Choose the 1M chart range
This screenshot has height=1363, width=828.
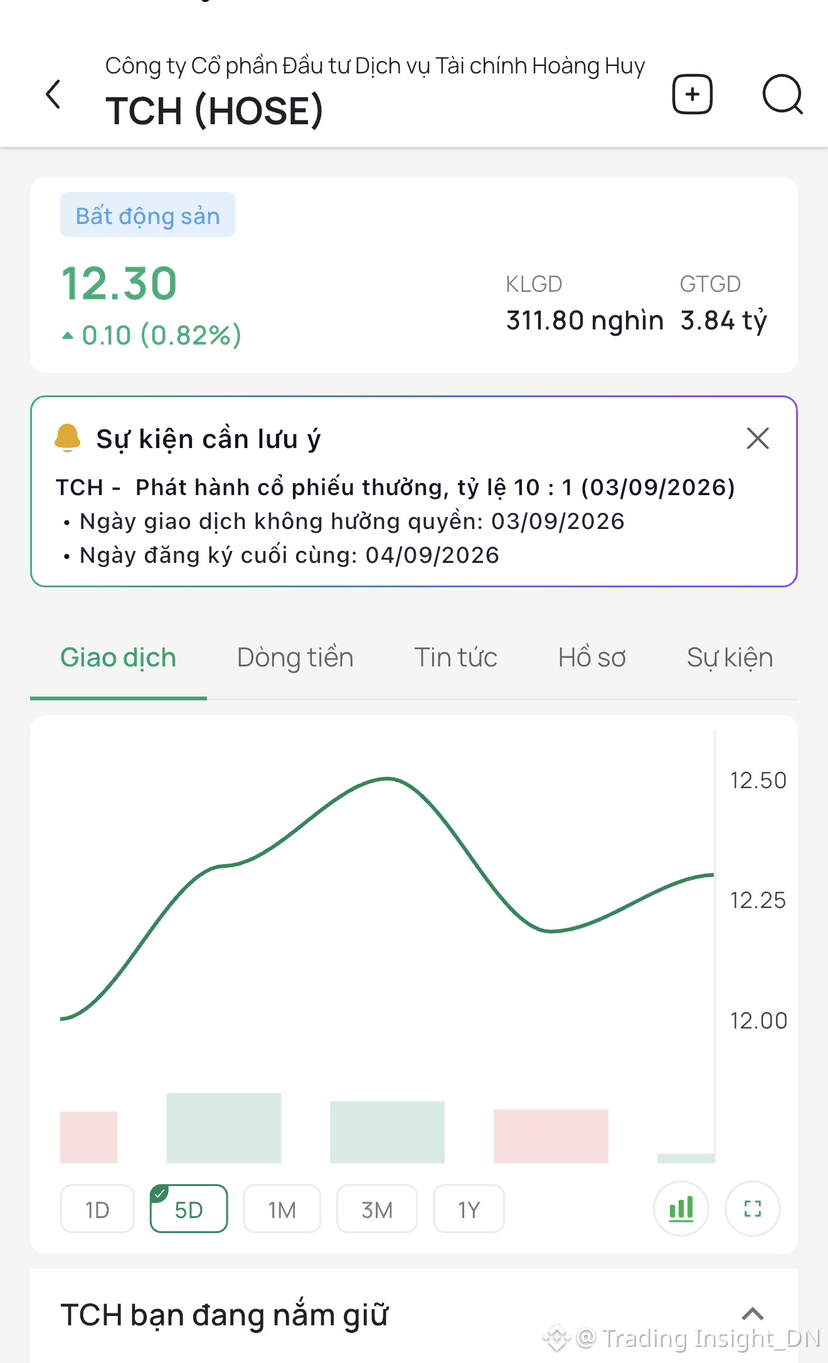[282, 1210]
